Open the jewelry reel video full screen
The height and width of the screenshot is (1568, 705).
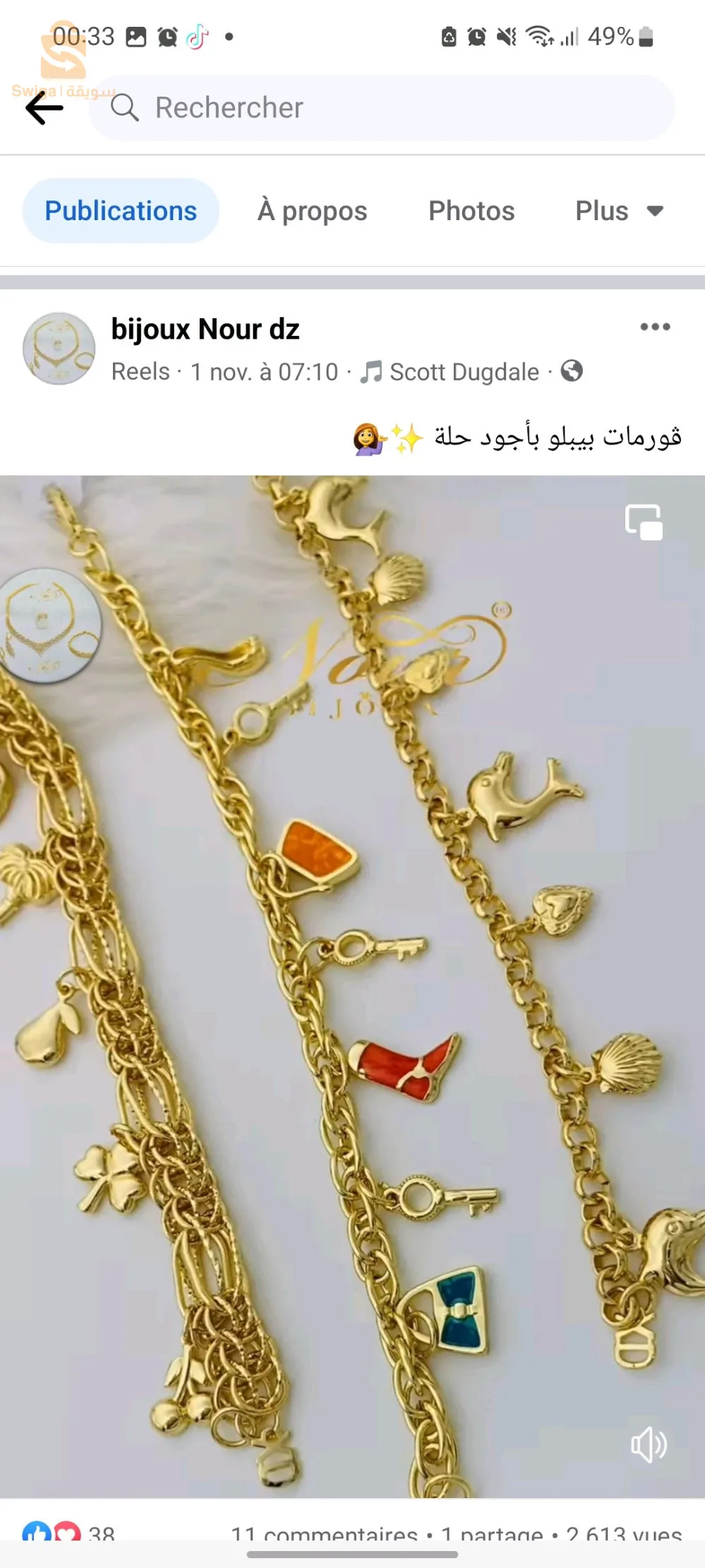[353, 988]
